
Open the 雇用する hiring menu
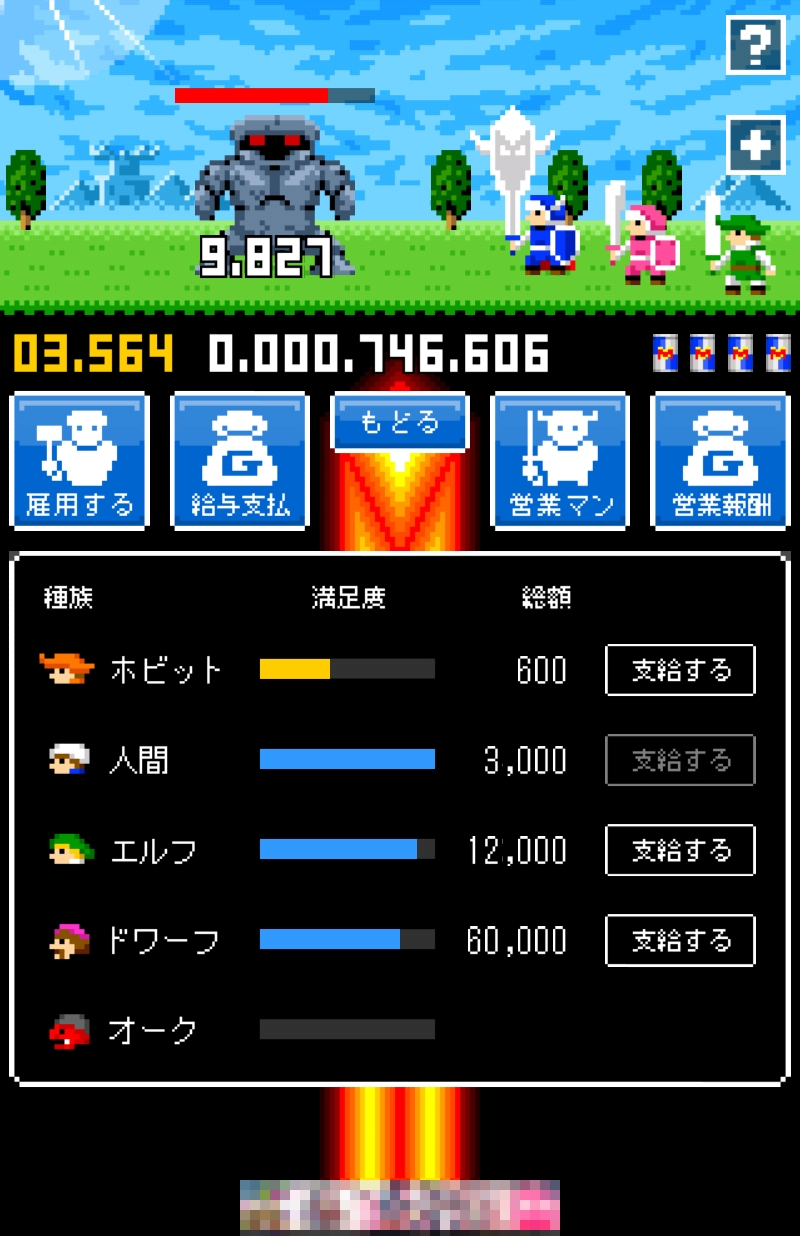pyautogui.click(x=80, y=461)
